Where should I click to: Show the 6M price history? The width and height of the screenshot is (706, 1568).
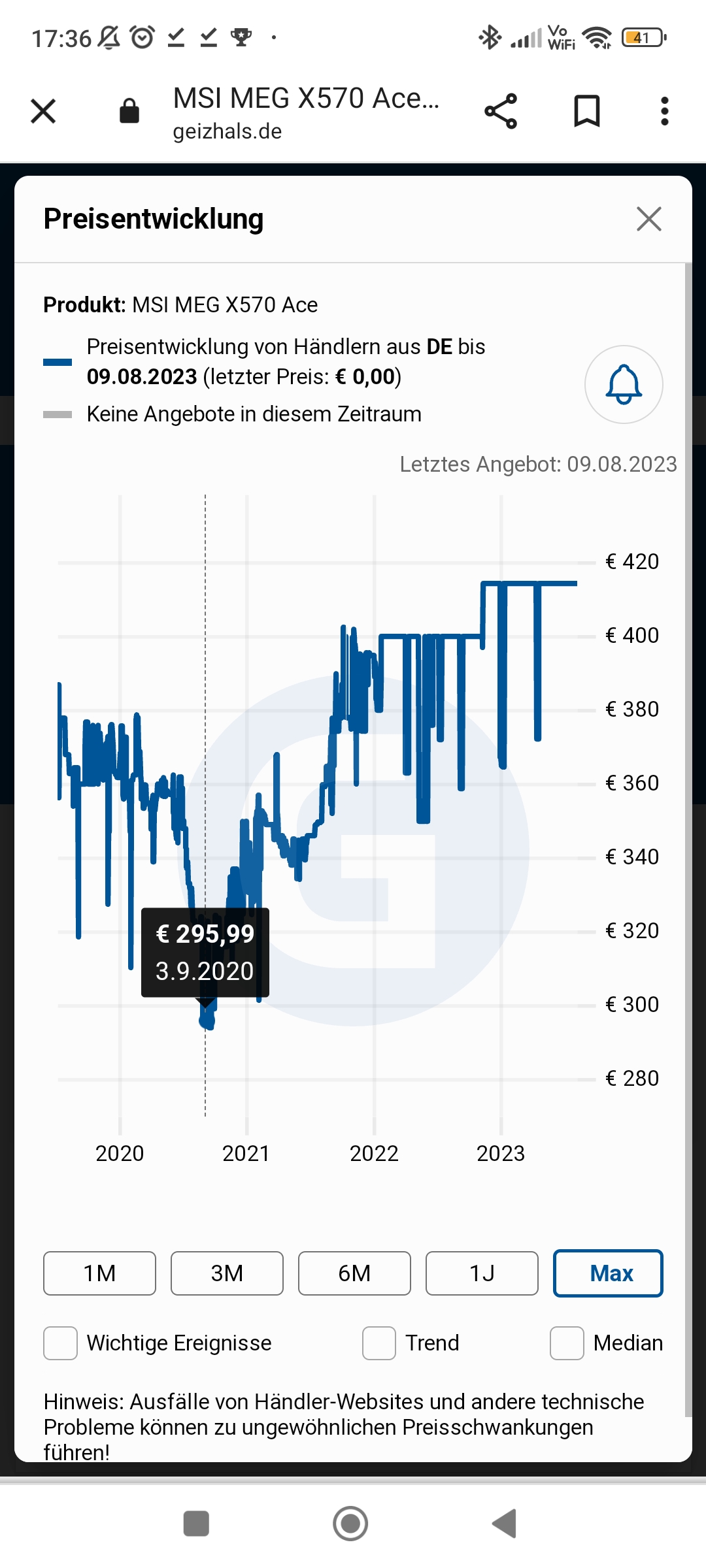coord(354,1273)
